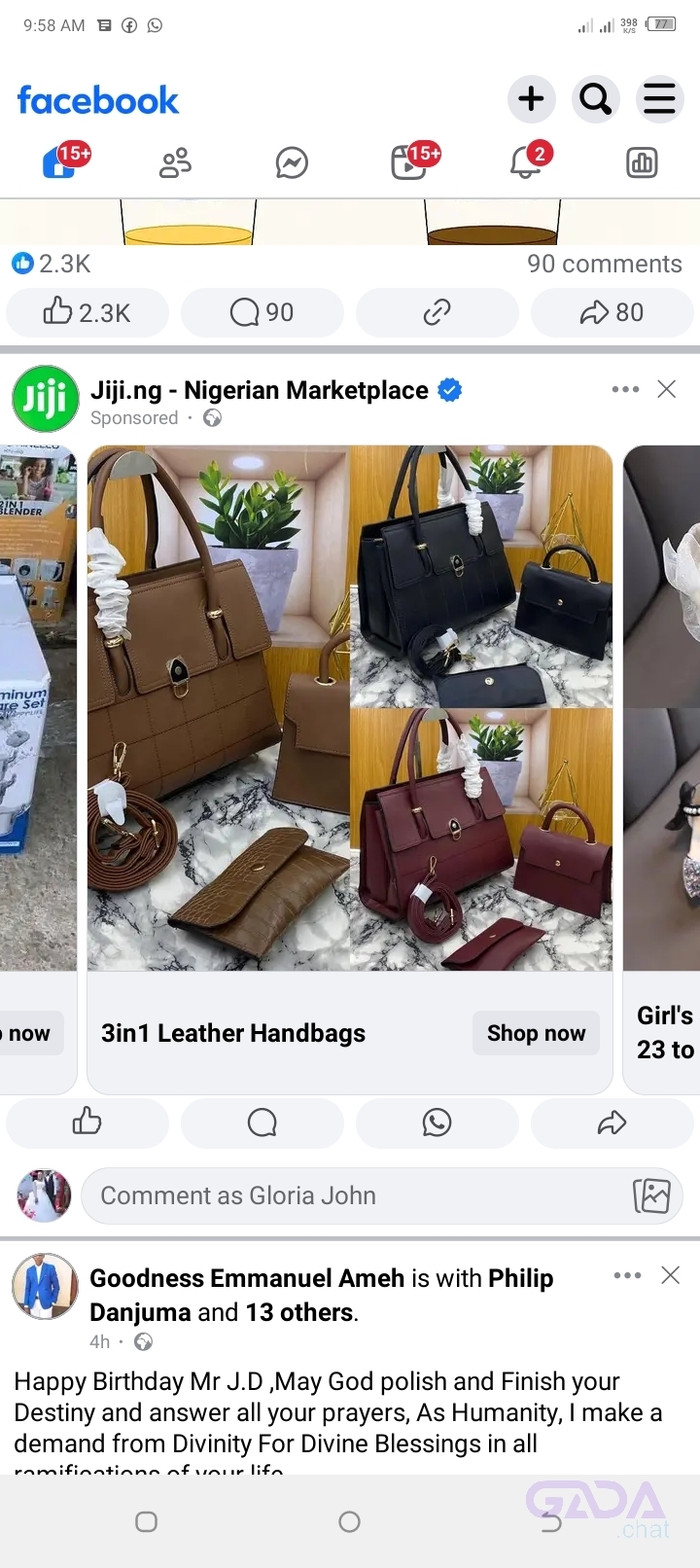700x1568 pixels.
Task: Share the post with 80 shares
Action: pos(612,312)
